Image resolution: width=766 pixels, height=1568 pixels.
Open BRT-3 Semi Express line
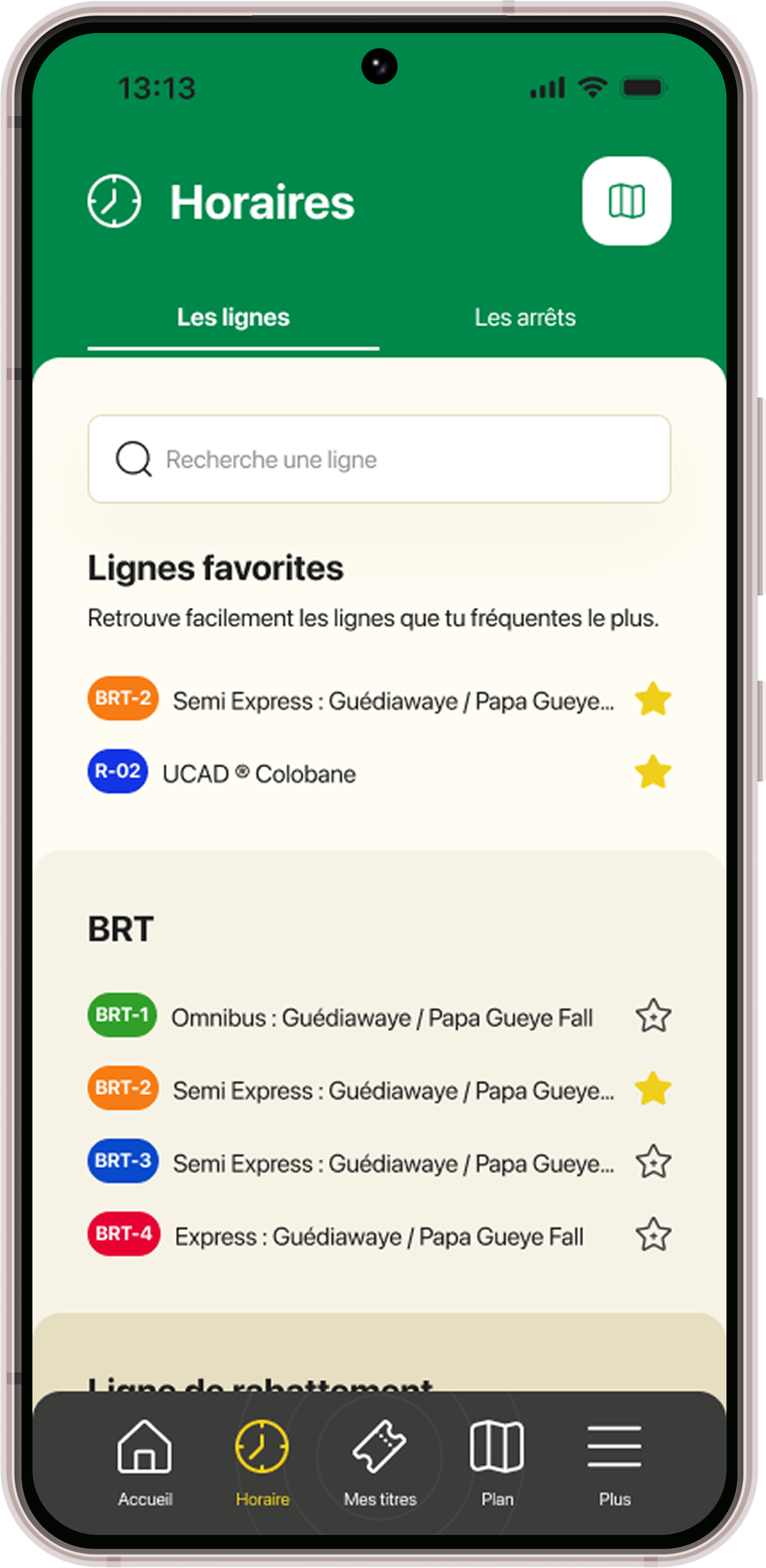coord(393,1163)
